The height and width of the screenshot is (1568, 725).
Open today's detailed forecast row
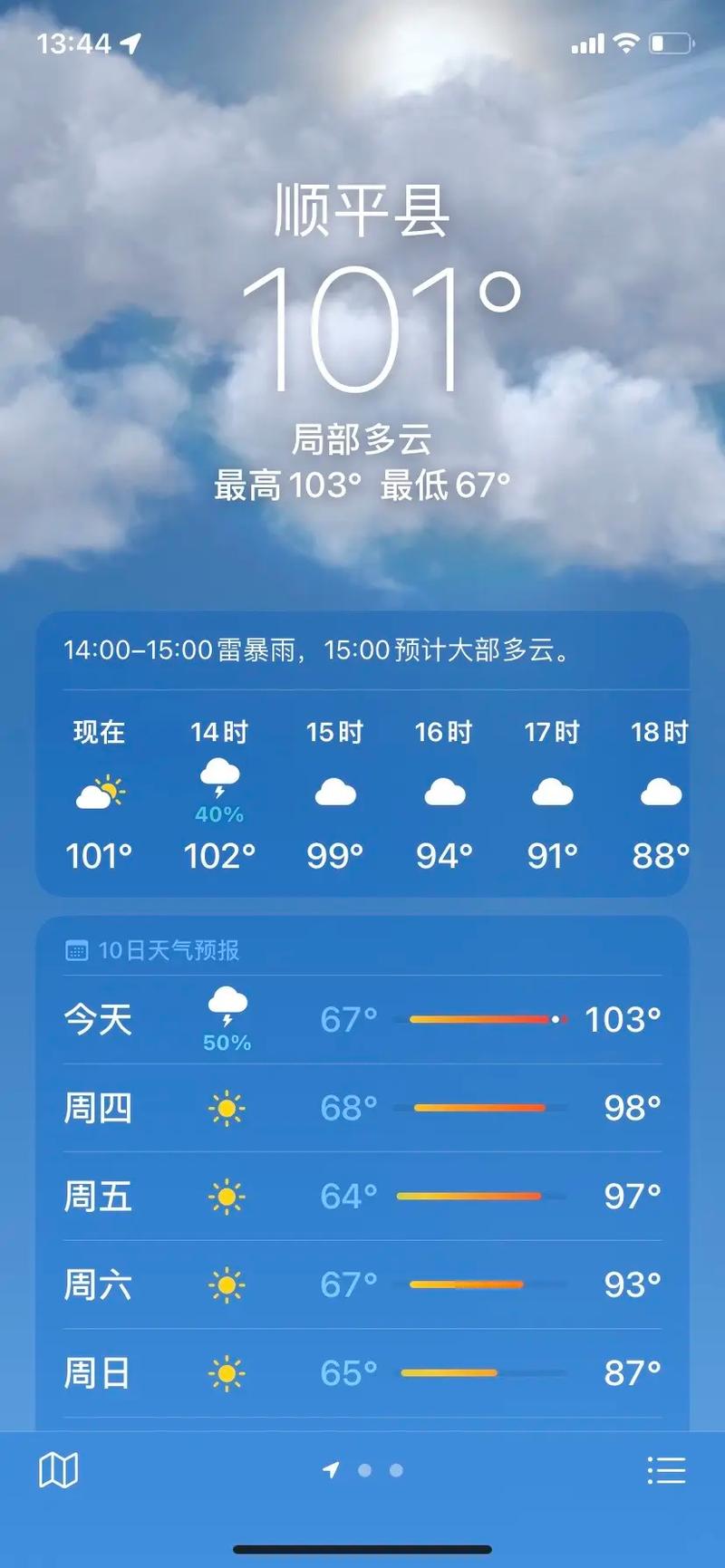click(x=362, y=1017)
